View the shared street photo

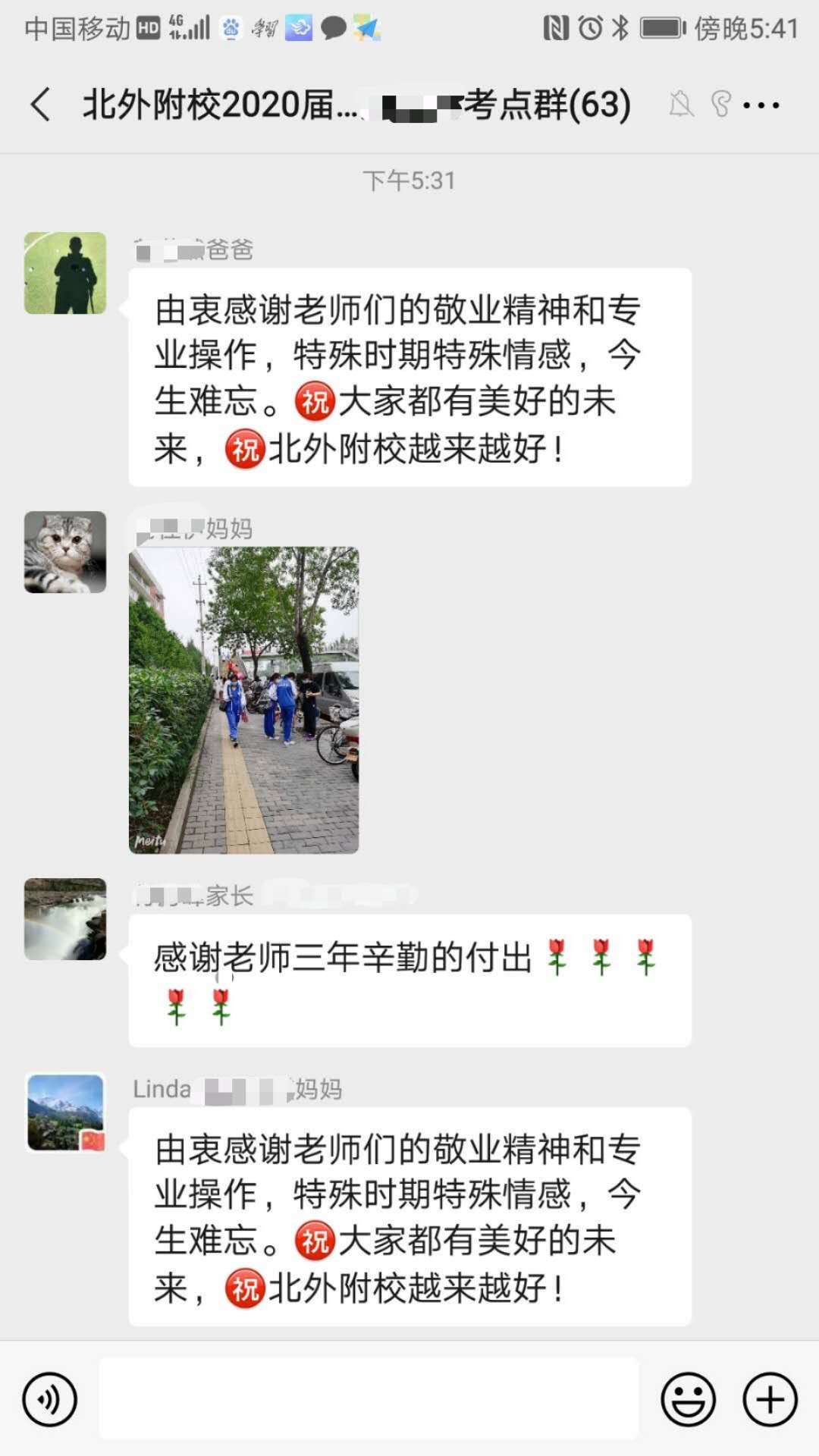(243, 700)
